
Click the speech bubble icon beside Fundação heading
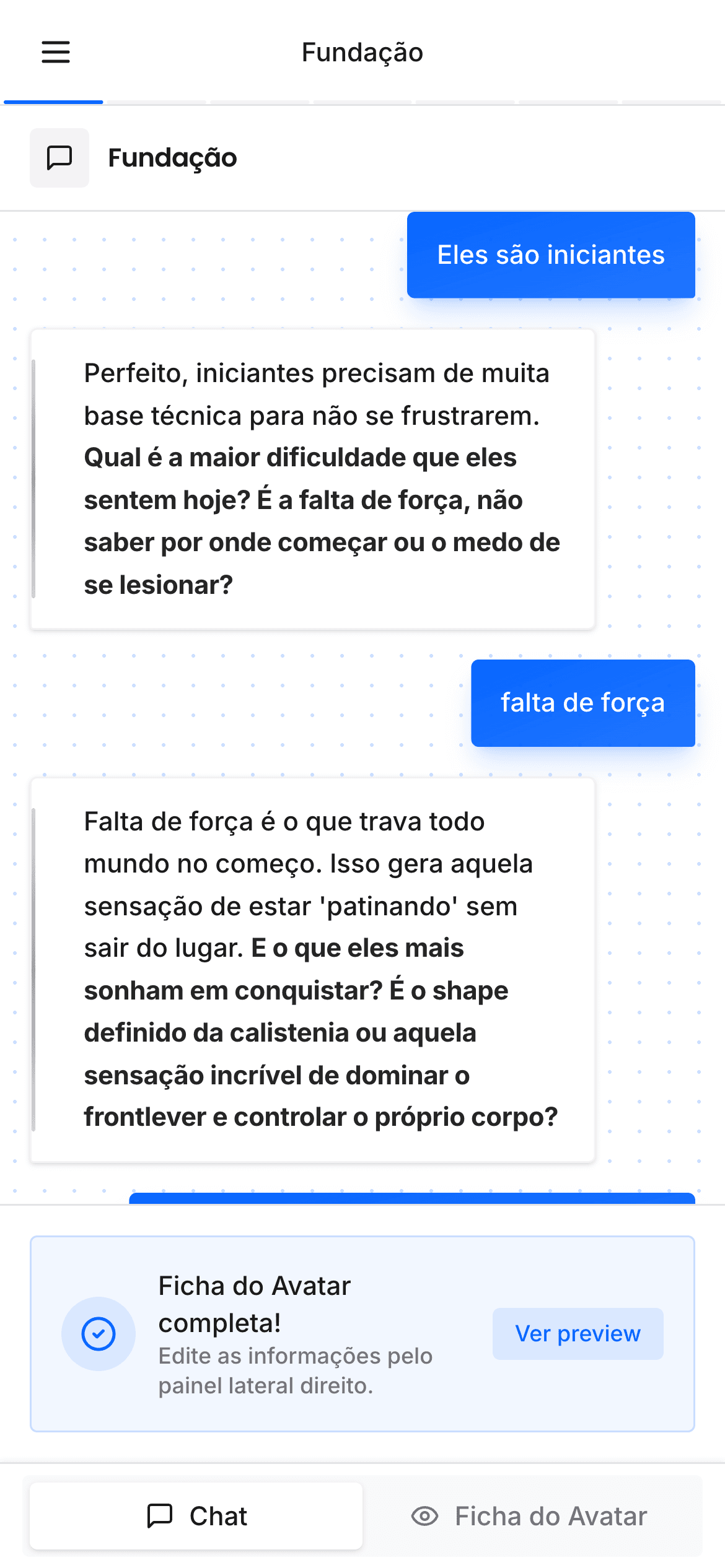[x=59, y=158]
